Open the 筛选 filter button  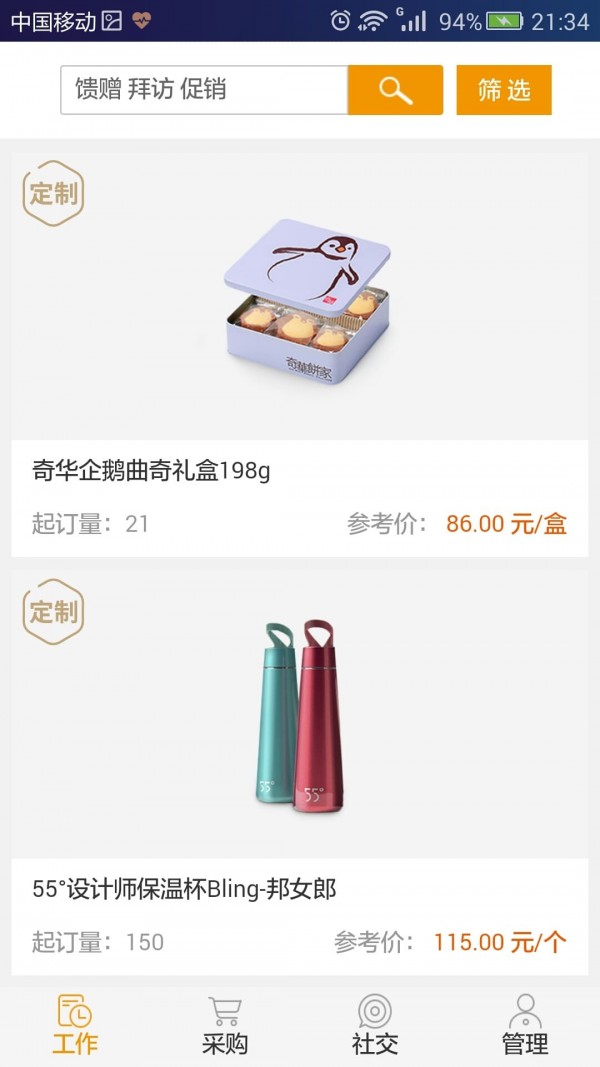coord(504,90)
